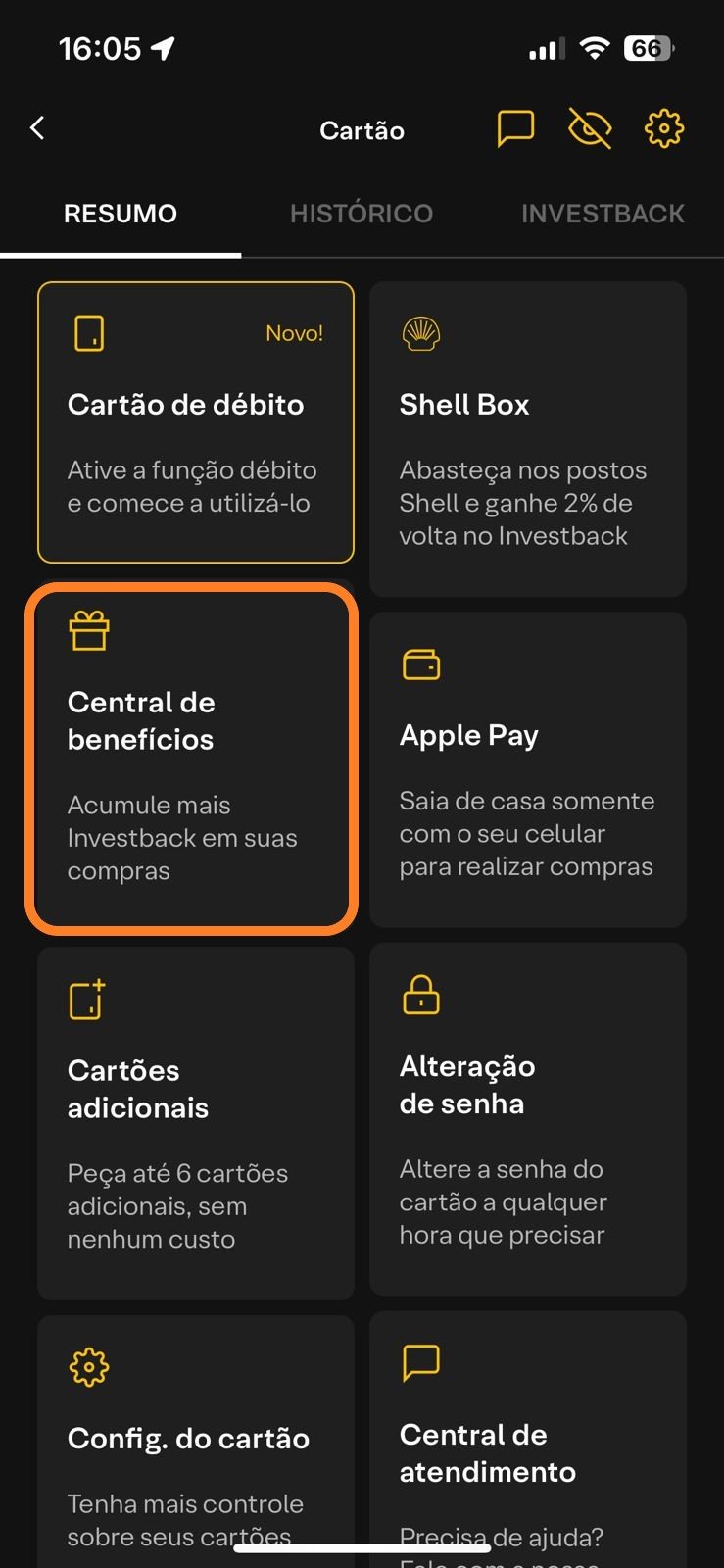This screenshot has width=724, height=1568.
Task: Open the Cartão de débito card
Action: click(196, 422)
